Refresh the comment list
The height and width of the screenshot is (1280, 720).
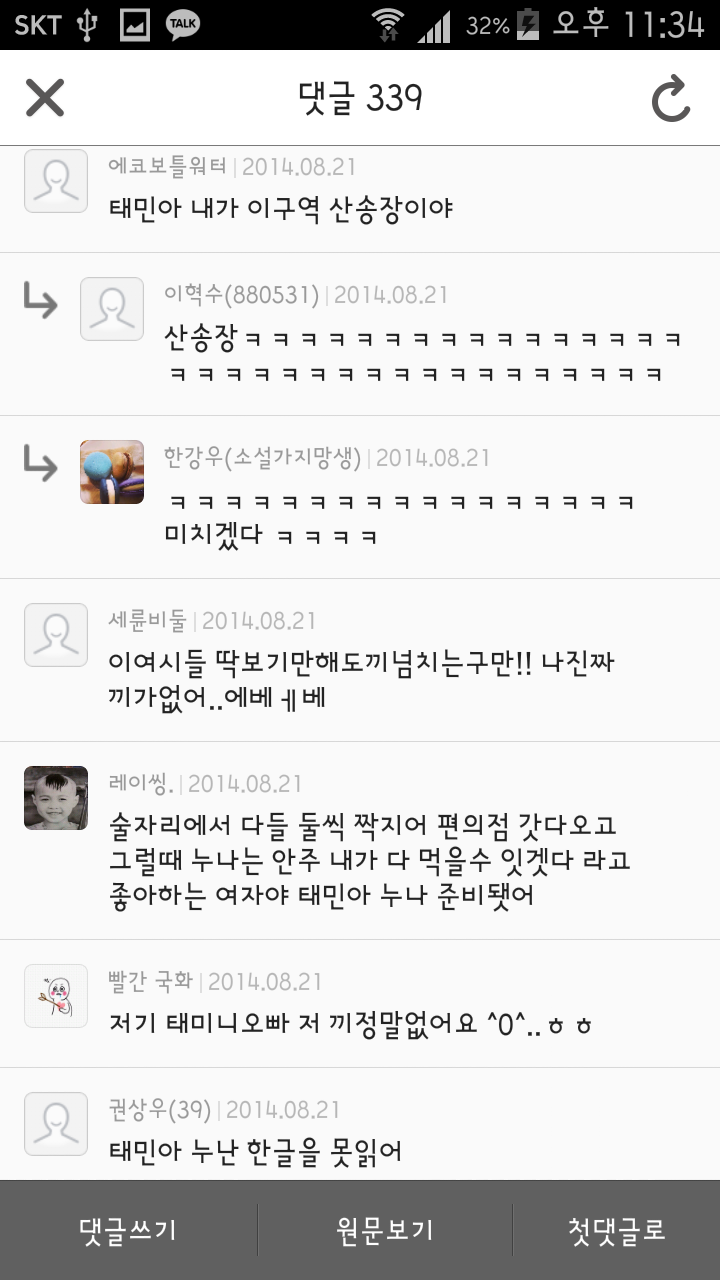[x=671, y=99]
